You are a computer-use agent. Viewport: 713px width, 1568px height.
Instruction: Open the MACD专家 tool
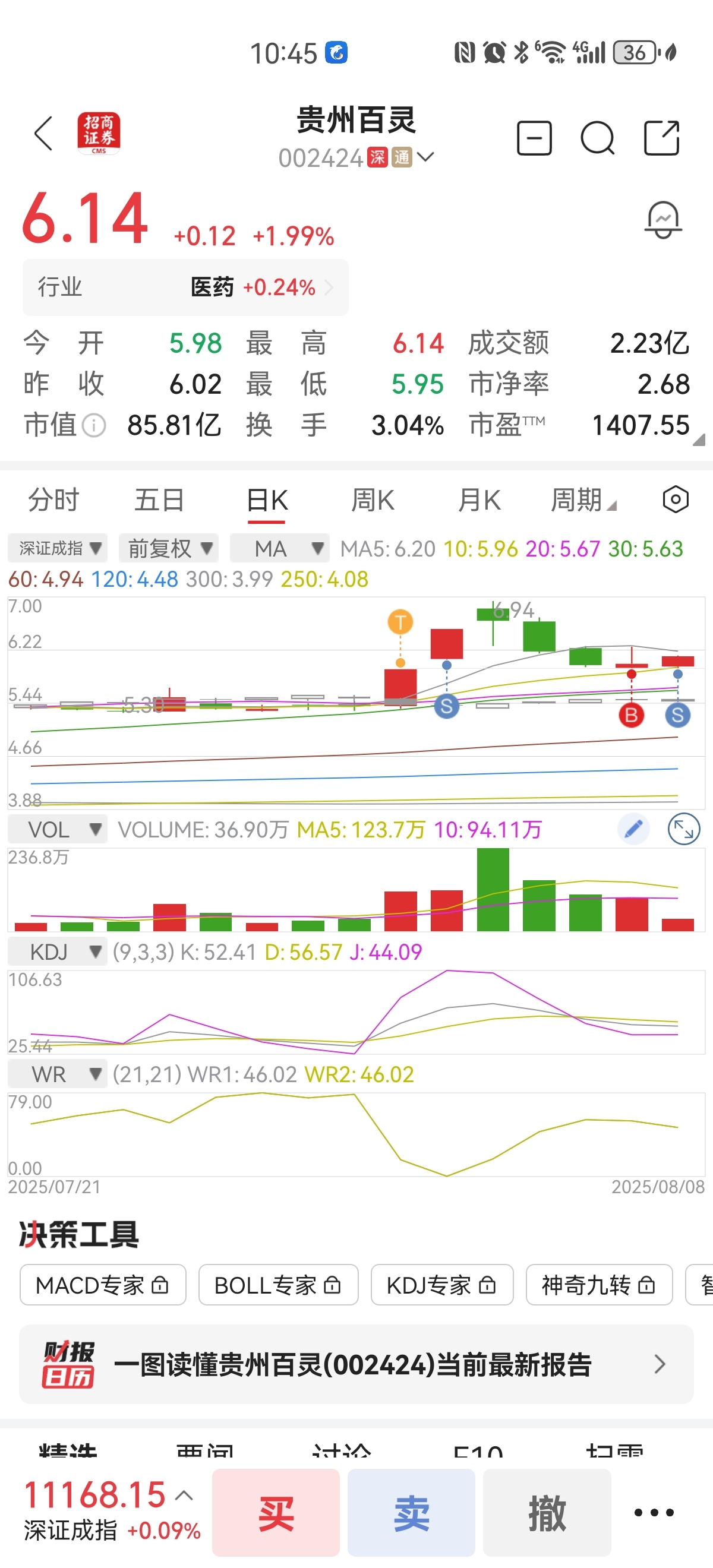tap(102, 1285)
